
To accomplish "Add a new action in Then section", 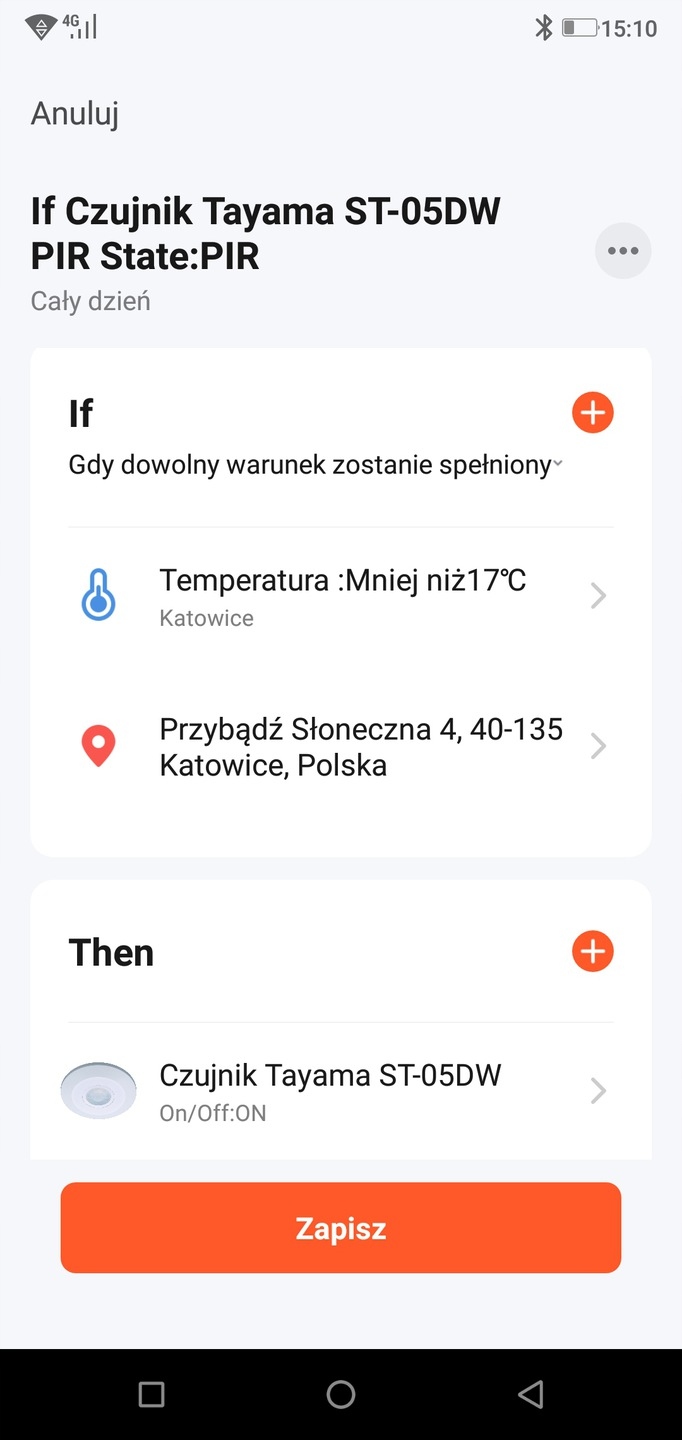I will coord(593,951).
